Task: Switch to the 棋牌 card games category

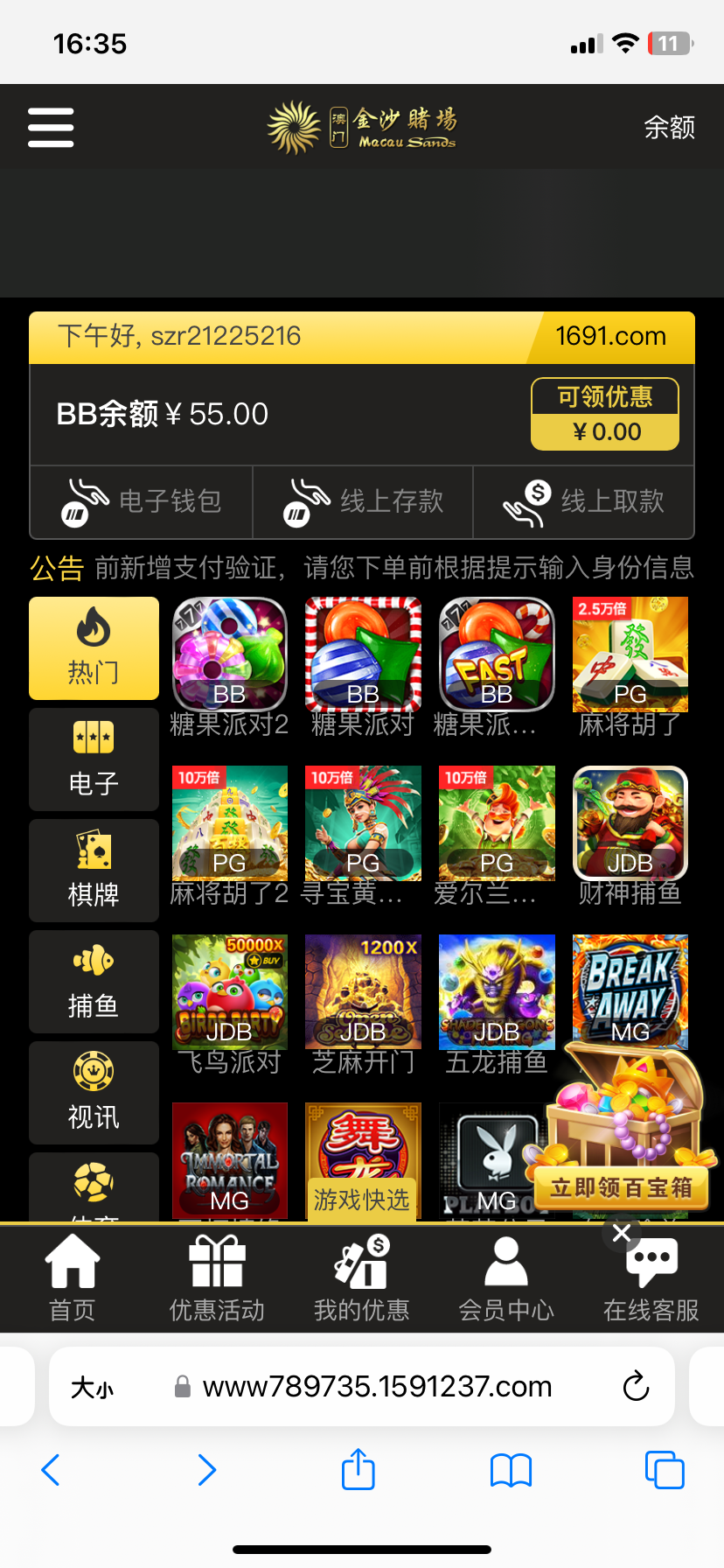Action: [94, 871]
